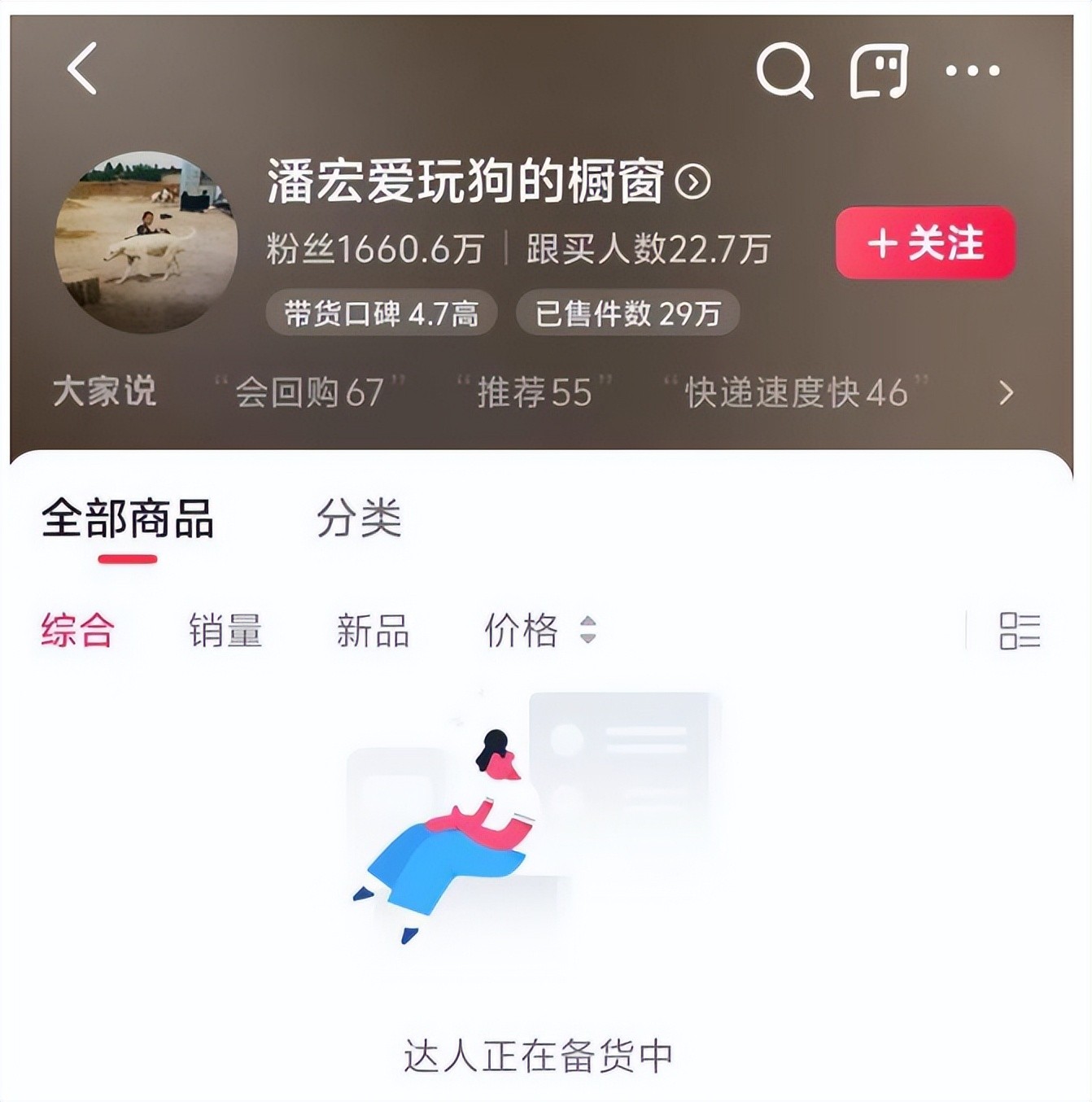Select the 会回购 67 review tag
The width and height of the screenshot is (1092, 1102).
click(309, 393)
